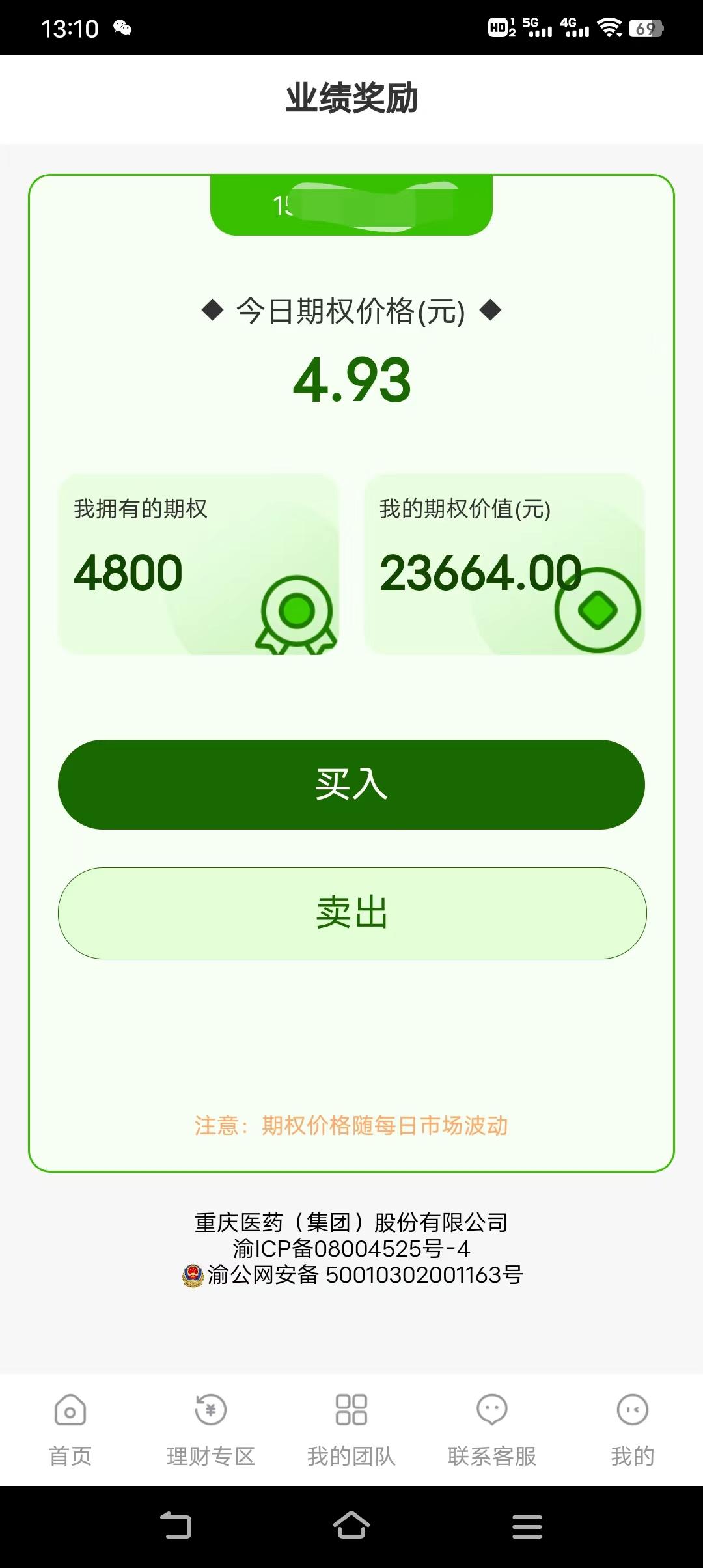Tap the home button in navigation bar
This screenshot has width=703, height=1568.
click(x=351, y=1527)
